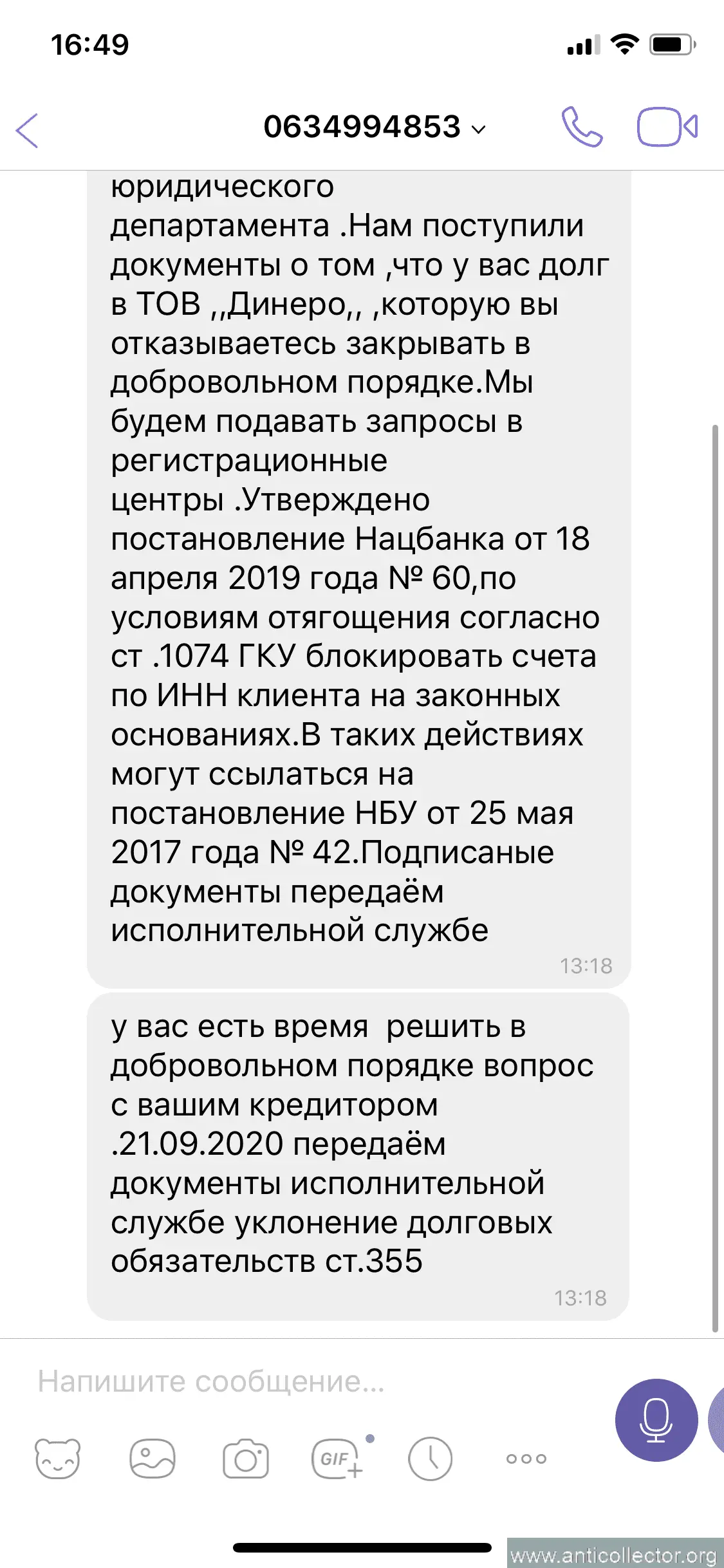Open more attachment options
Viewport: 724px width, 1568px height.
[526, 1459]
